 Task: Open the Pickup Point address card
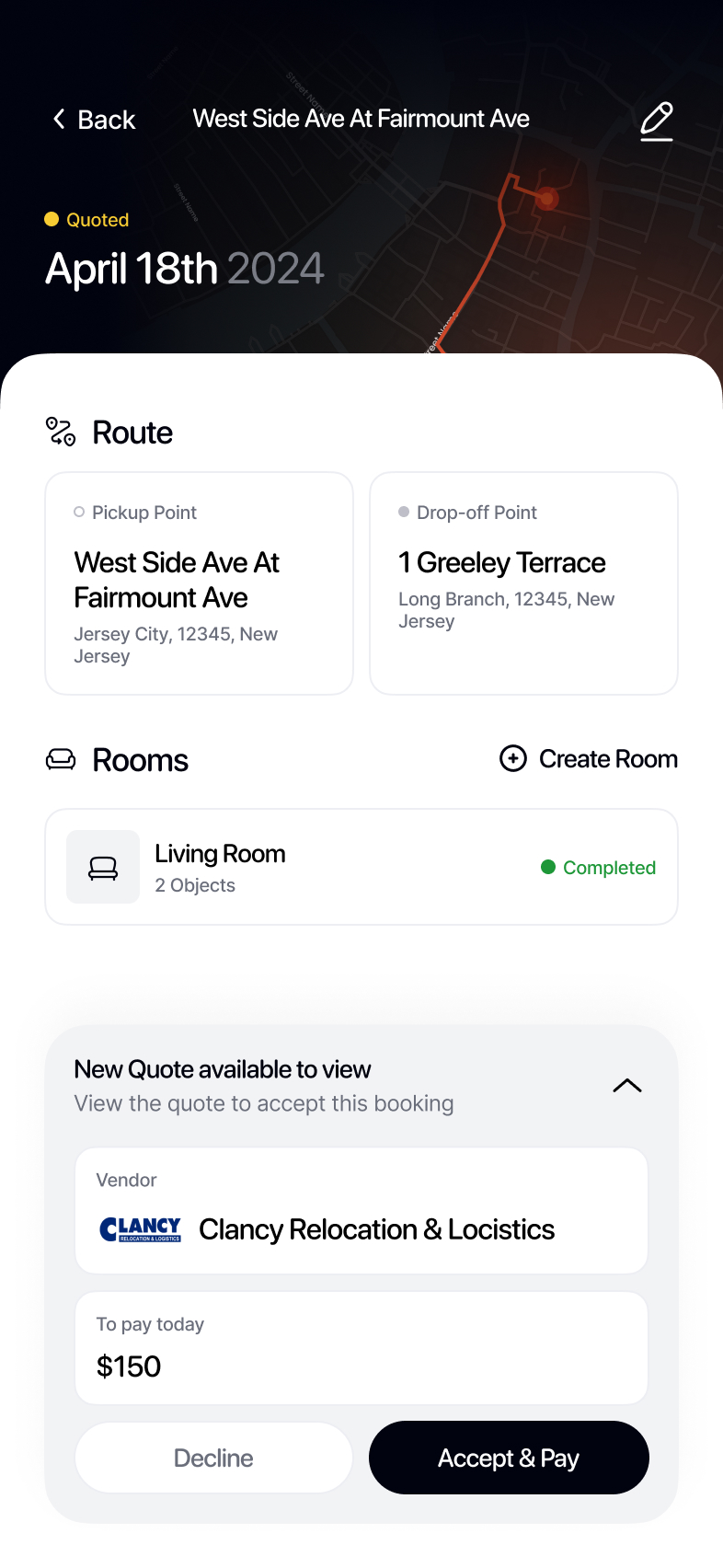(200, 583)
